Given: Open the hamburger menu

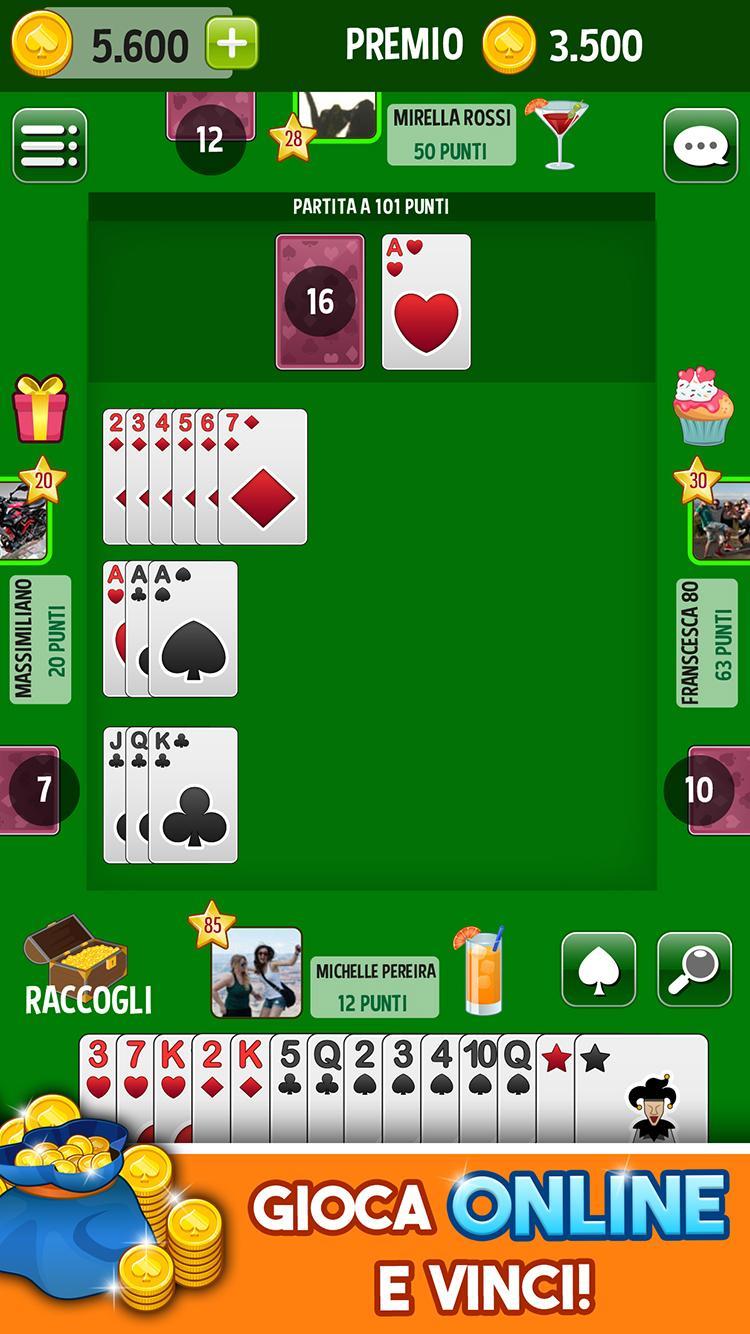Looking at the screenshot, I should [x=49, y=146].
